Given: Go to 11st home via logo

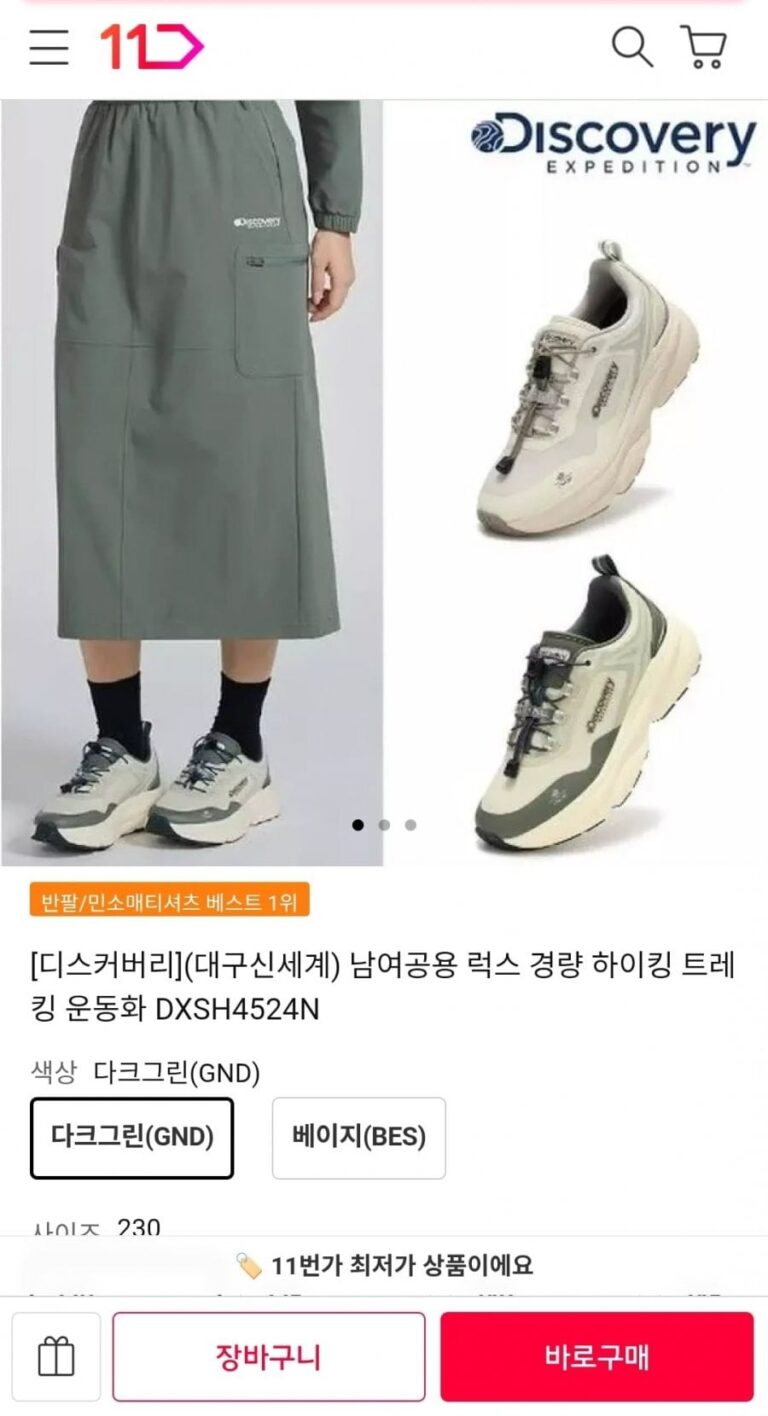Looking at the screenshot, I should 151,47.
